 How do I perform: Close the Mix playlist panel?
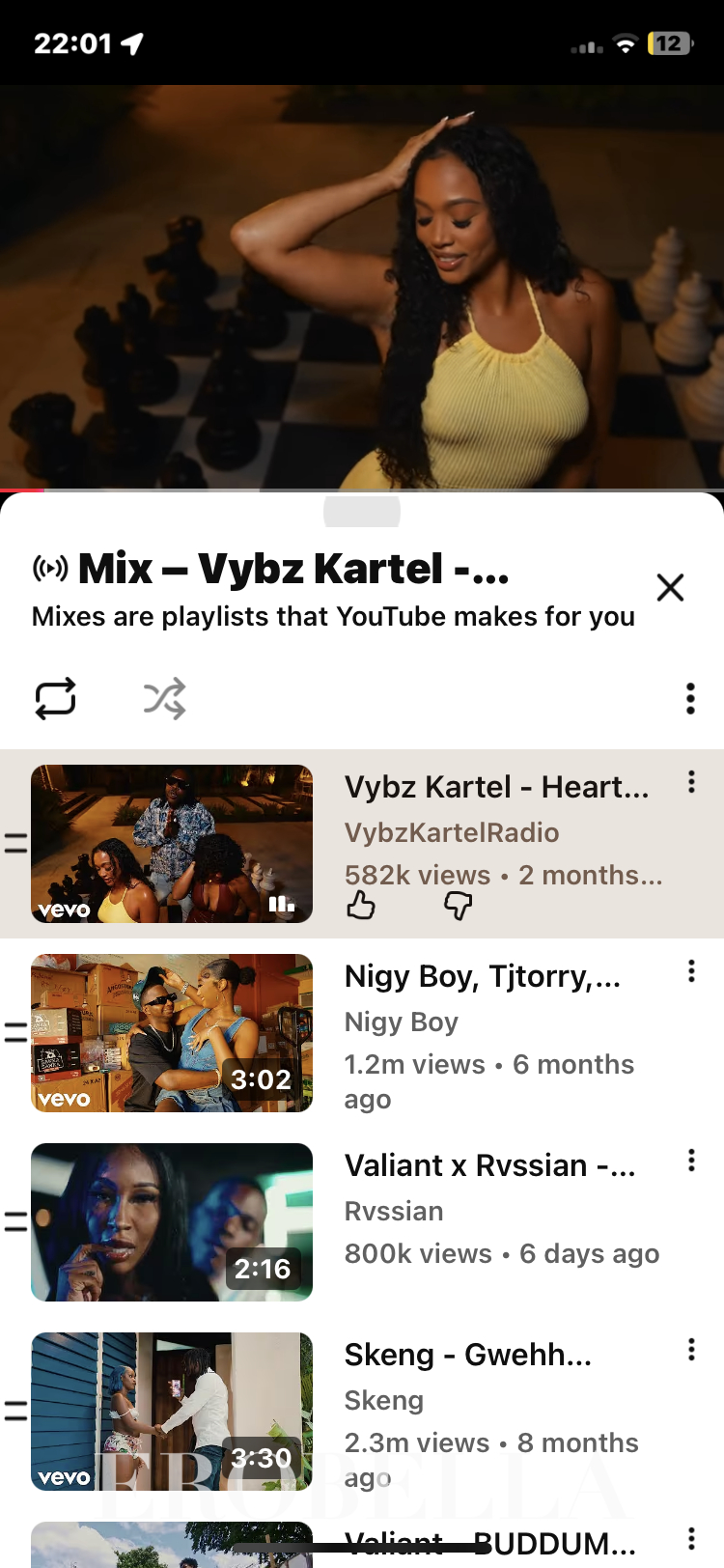[670, 587]
